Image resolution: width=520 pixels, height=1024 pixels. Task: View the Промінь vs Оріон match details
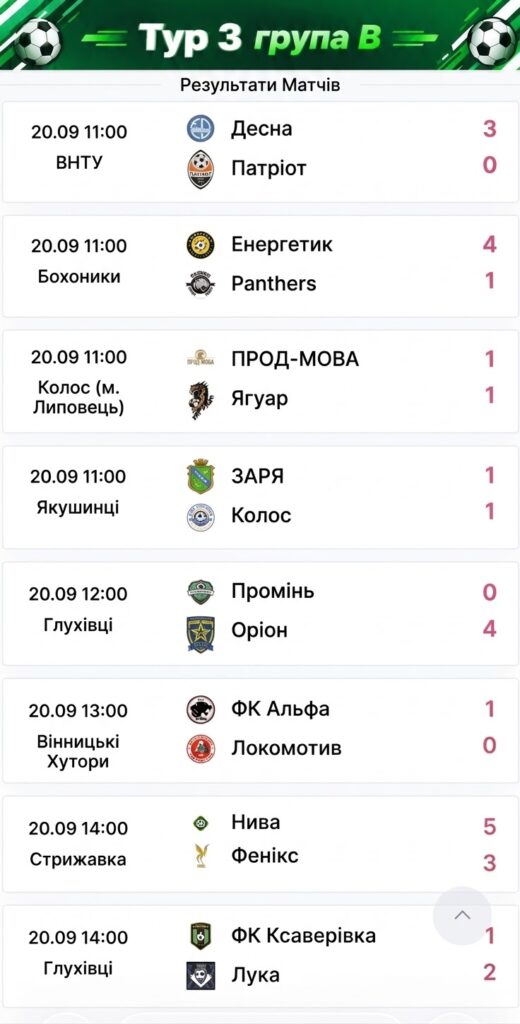[x=260, y=613]
